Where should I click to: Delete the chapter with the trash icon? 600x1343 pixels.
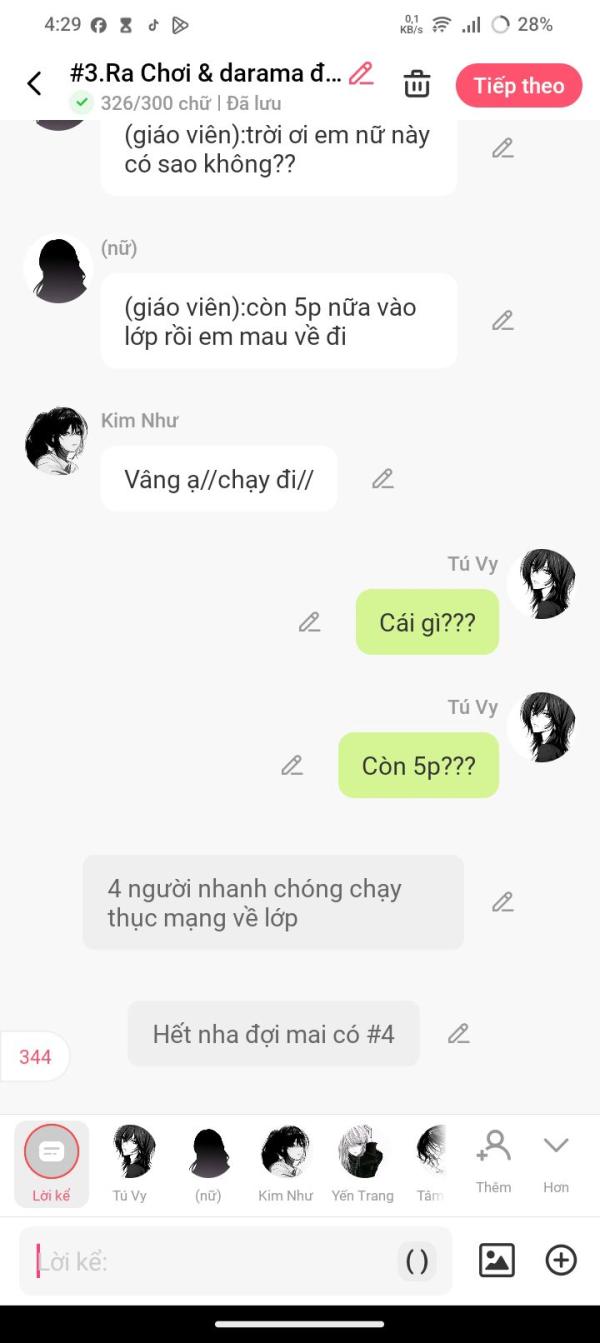coord(417,84)
